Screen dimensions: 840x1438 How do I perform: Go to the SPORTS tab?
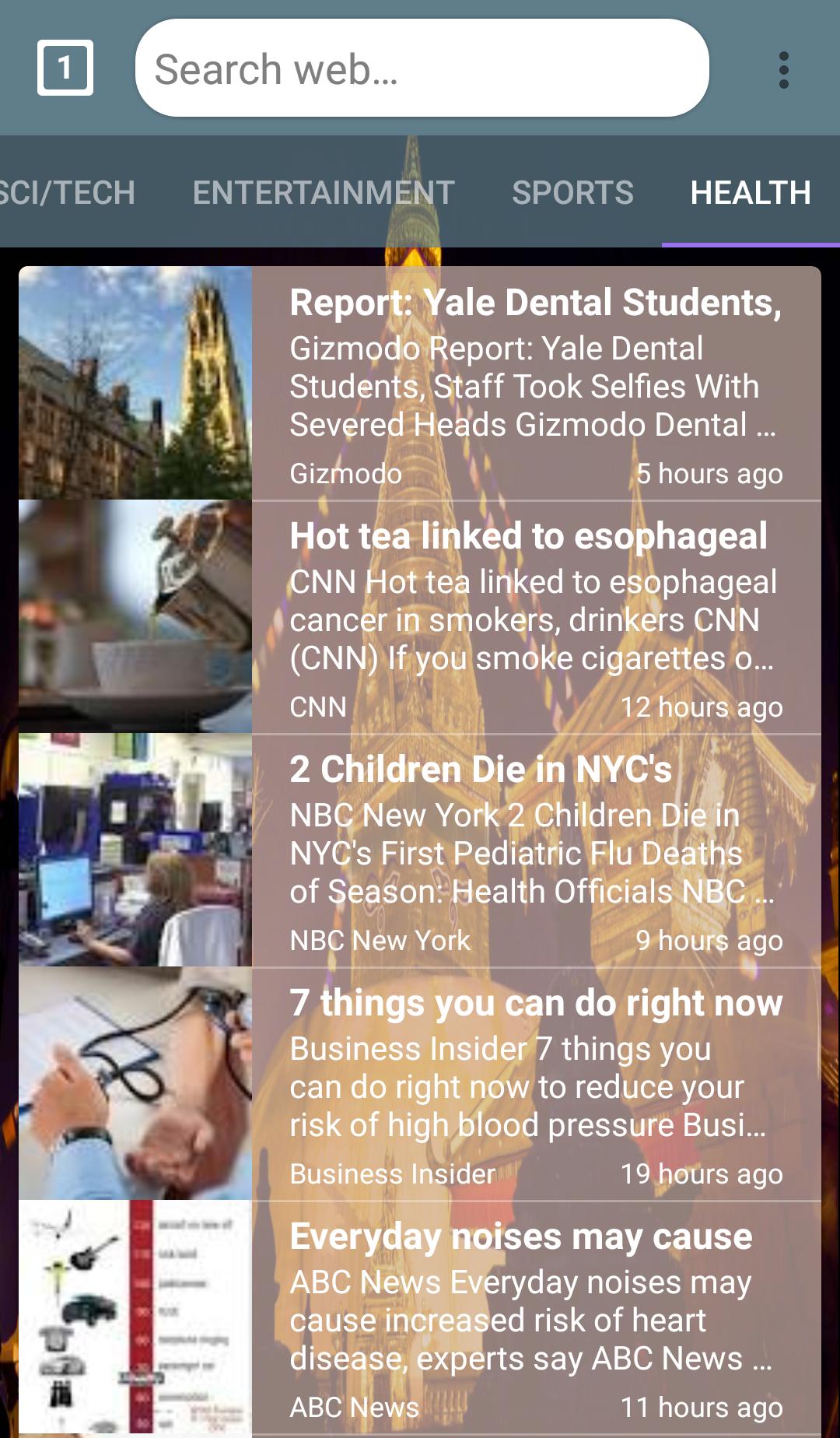pos(572,193)
